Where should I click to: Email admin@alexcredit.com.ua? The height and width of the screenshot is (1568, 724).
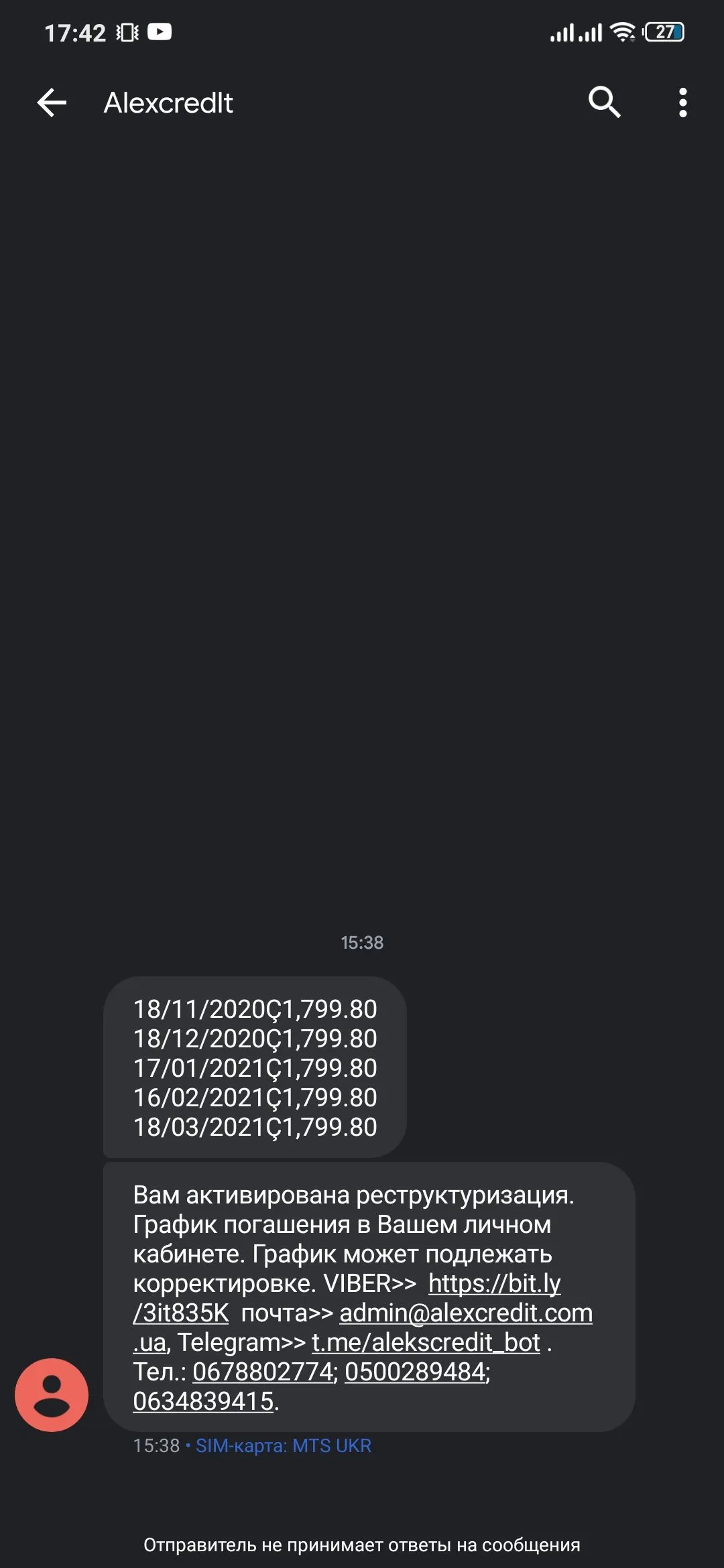coord(466,1313)
